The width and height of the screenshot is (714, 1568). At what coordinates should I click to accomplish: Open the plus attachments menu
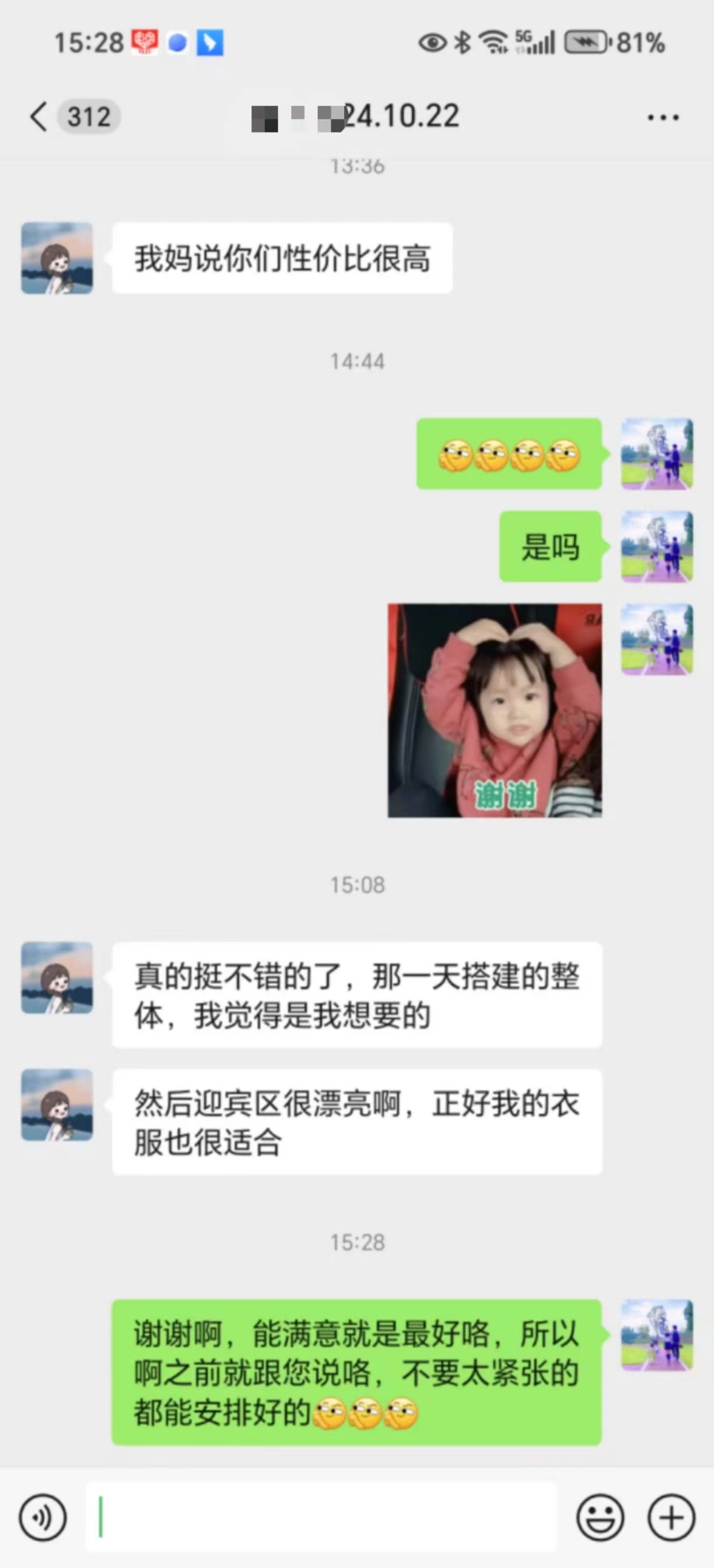pyautogui.click(x=671, y=1517)
